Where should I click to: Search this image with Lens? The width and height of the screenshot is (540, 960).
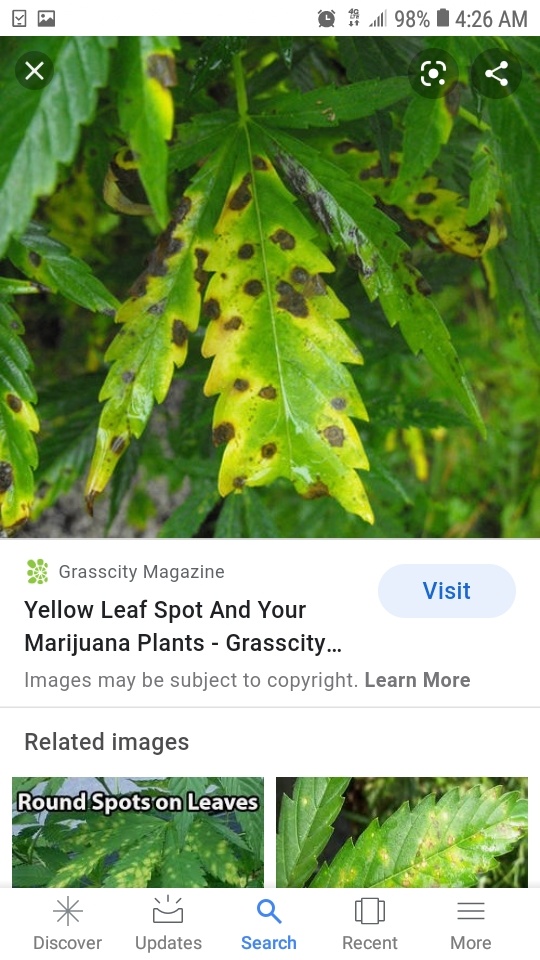pos(433,73)
